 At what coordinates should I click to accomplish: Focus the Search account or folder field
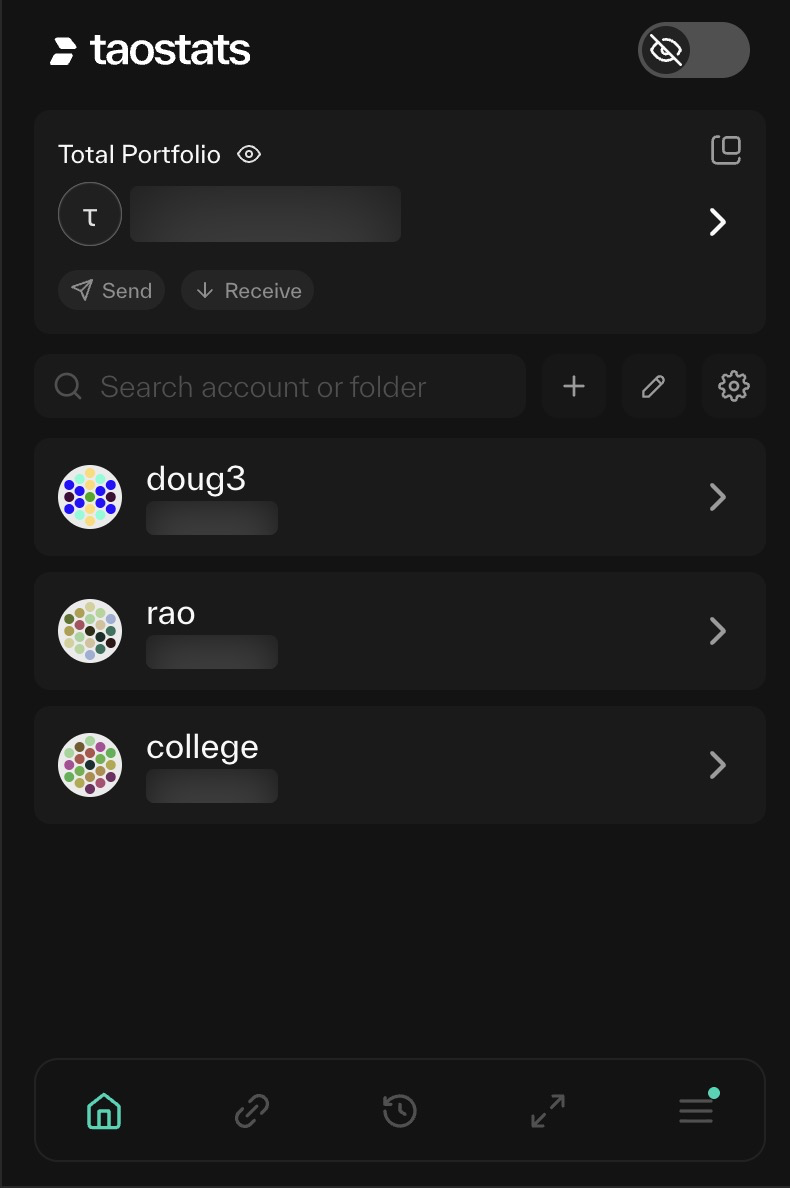pos(280,387)
